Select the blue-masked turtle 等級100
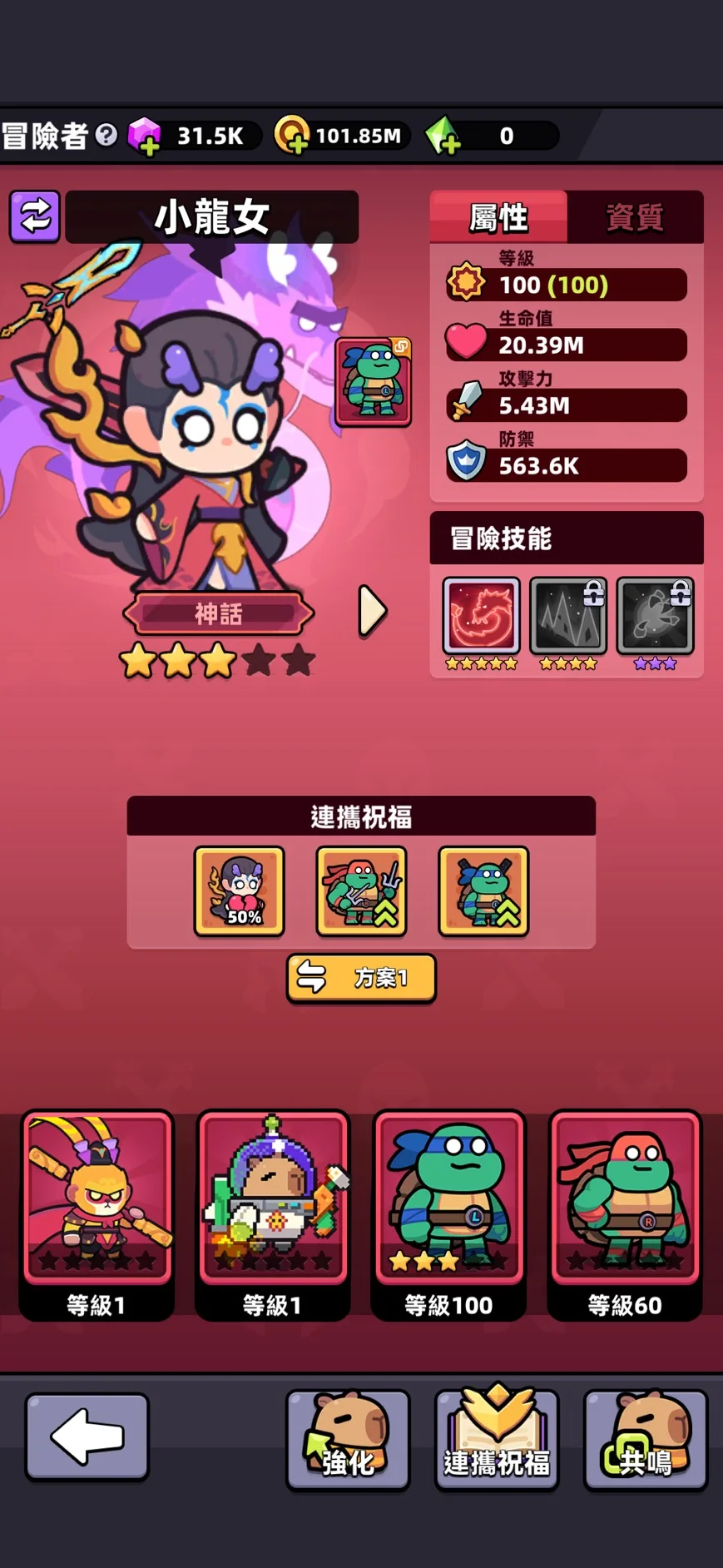Viewport: 723px width, 1568px height. [x=448, y=1212]
